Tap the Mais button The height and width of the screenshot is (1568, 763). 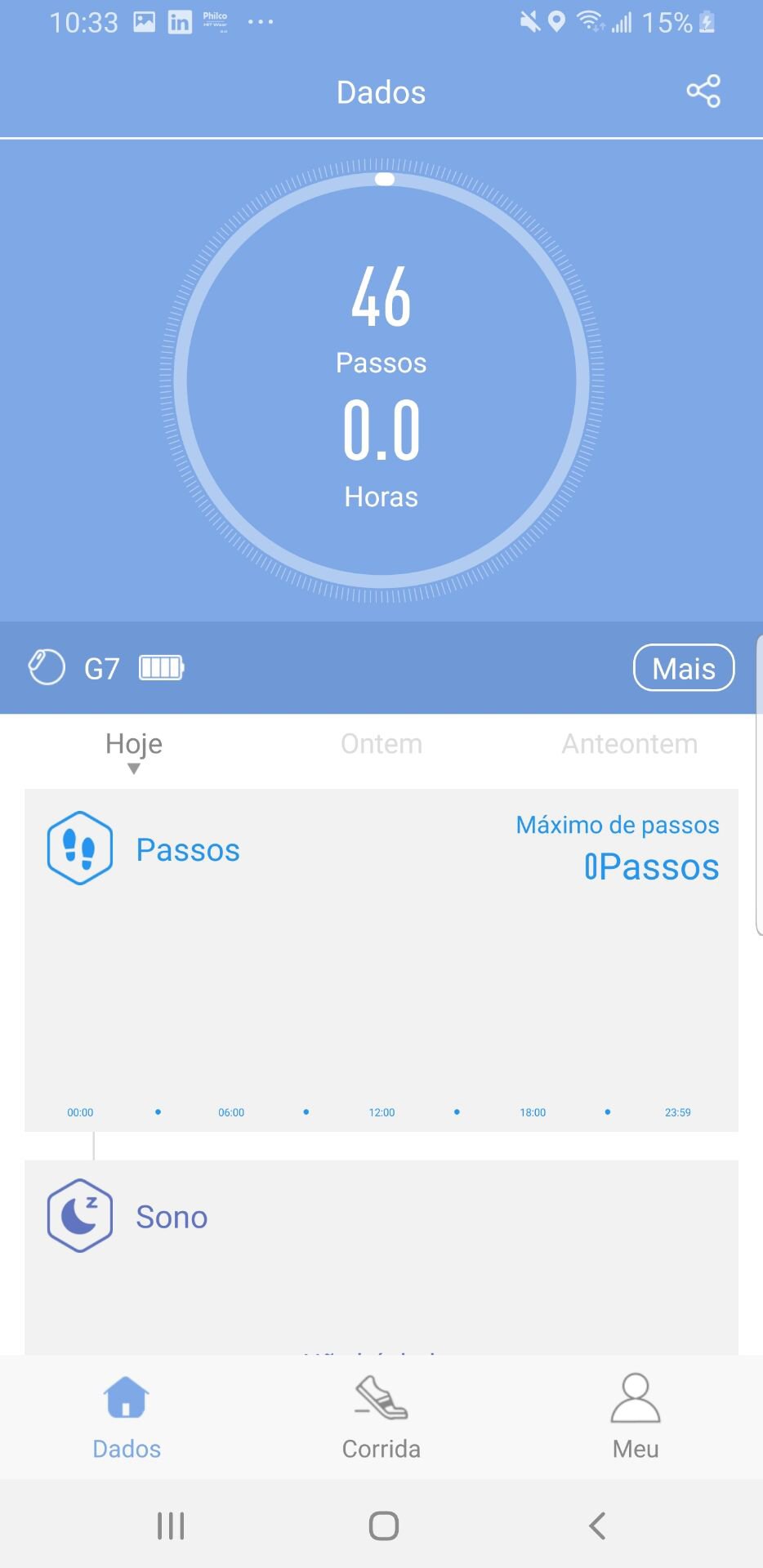[683, 668]
